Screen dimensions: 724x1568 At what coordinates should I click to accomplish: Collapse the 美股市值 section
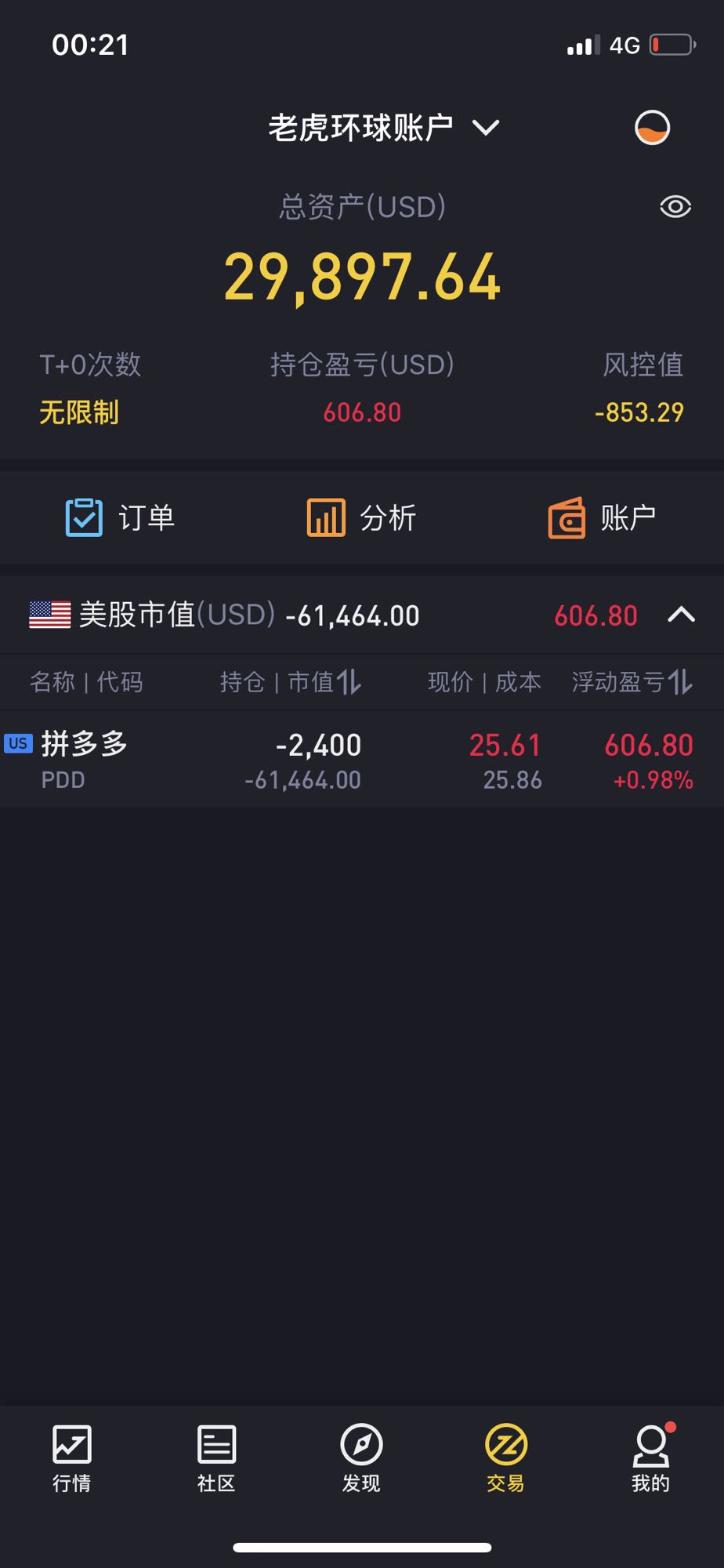681,615
